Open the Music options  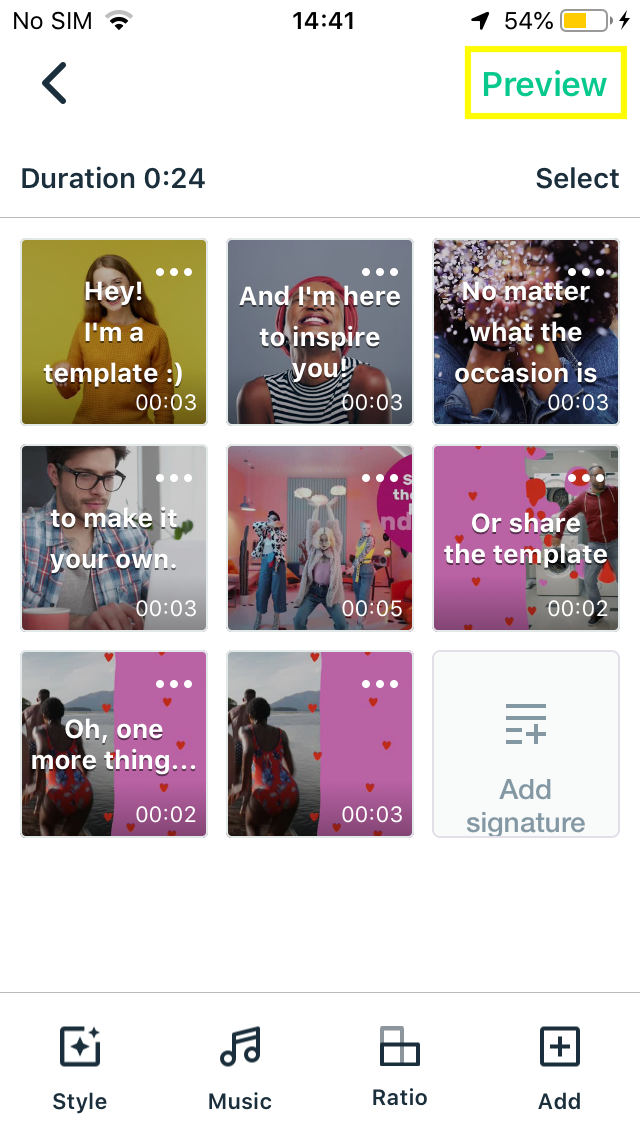tap(240, 1069)
